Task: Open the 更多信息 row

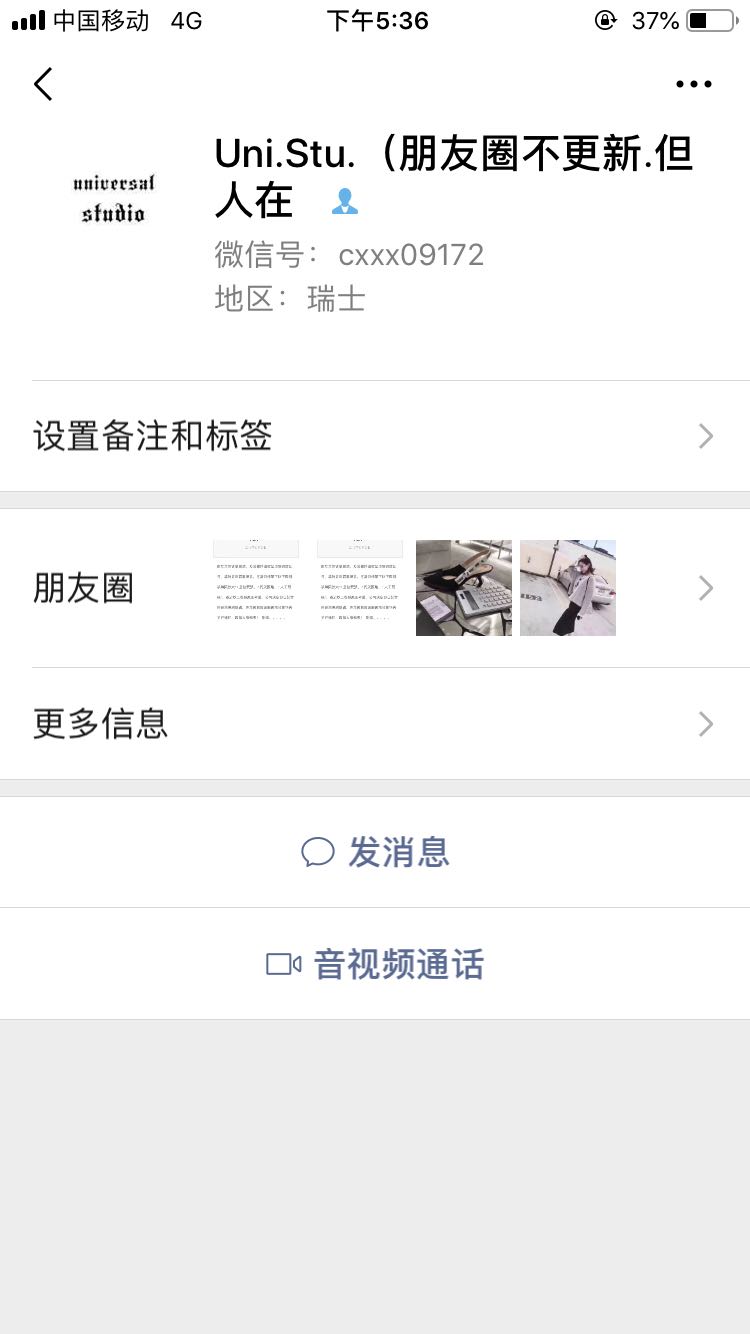Action: pyautogui.click(x=375, y=724)
